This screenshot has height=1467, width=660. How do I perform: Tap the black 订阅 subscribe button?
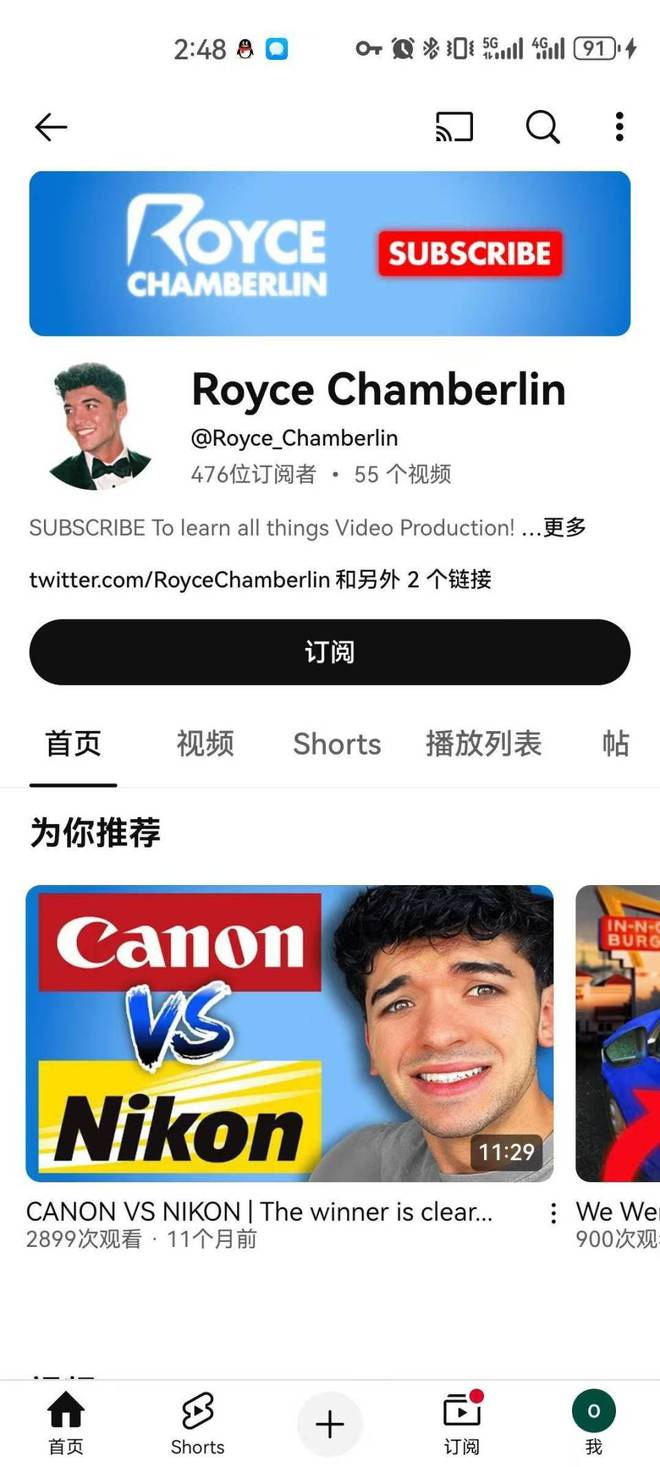(x=329, y=652)
